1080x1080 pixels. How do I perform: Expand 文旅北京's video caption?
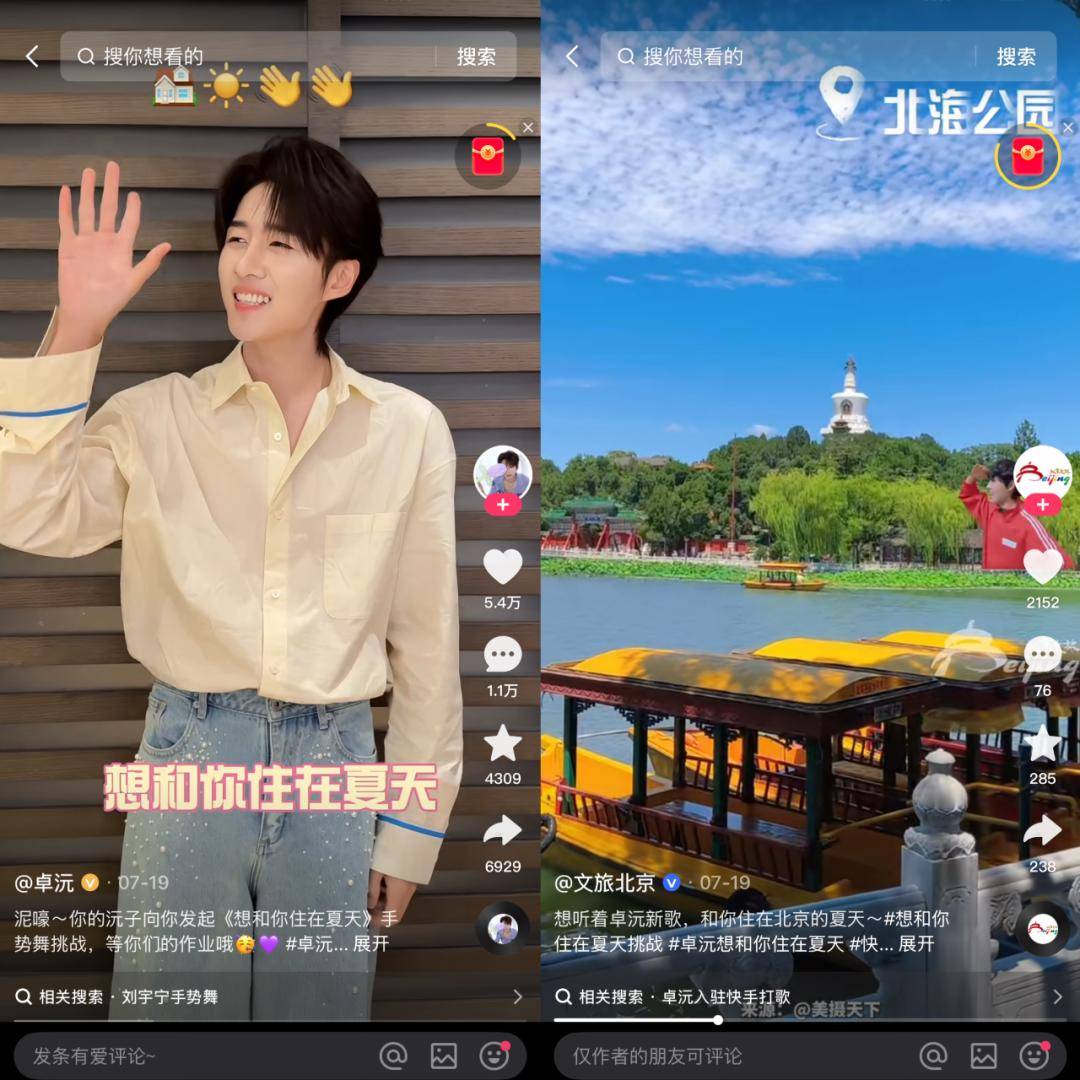click(915, 944)
